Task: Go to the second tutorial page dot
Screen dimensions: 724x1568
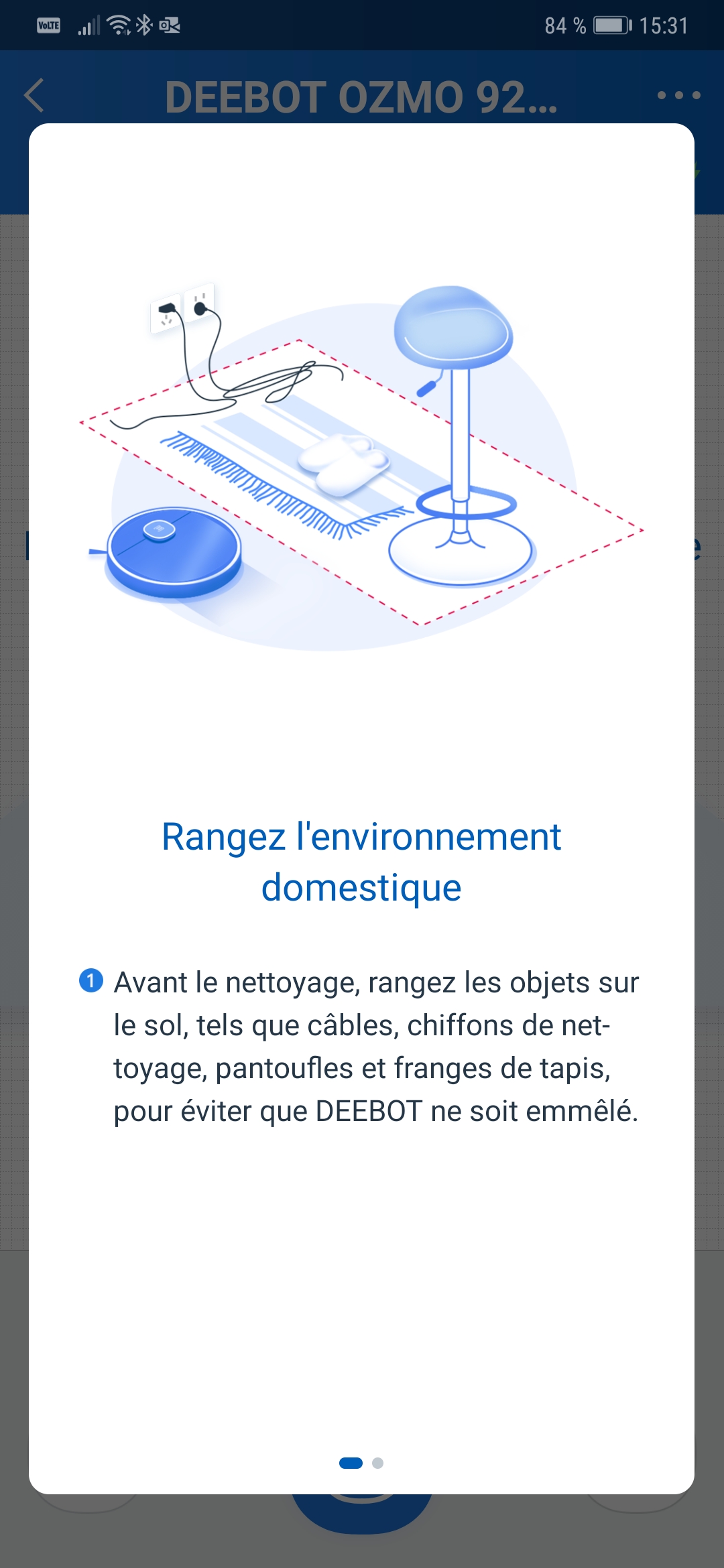Action: (377, 1463)
